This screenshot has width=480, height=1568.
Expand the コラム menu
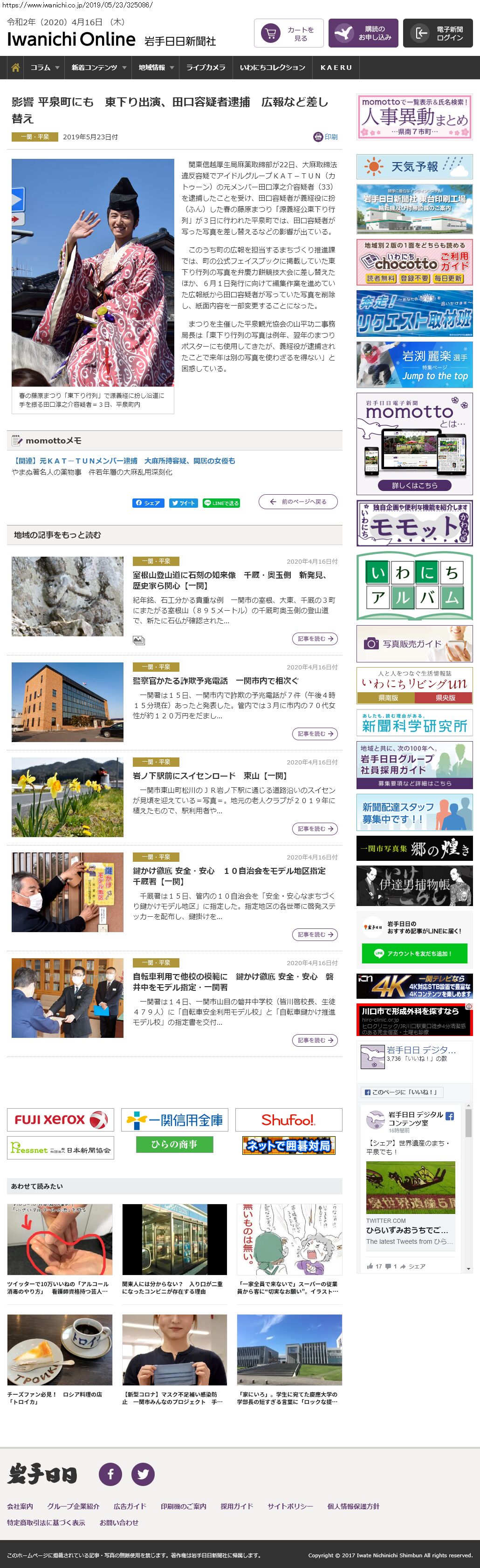point(44,68)
